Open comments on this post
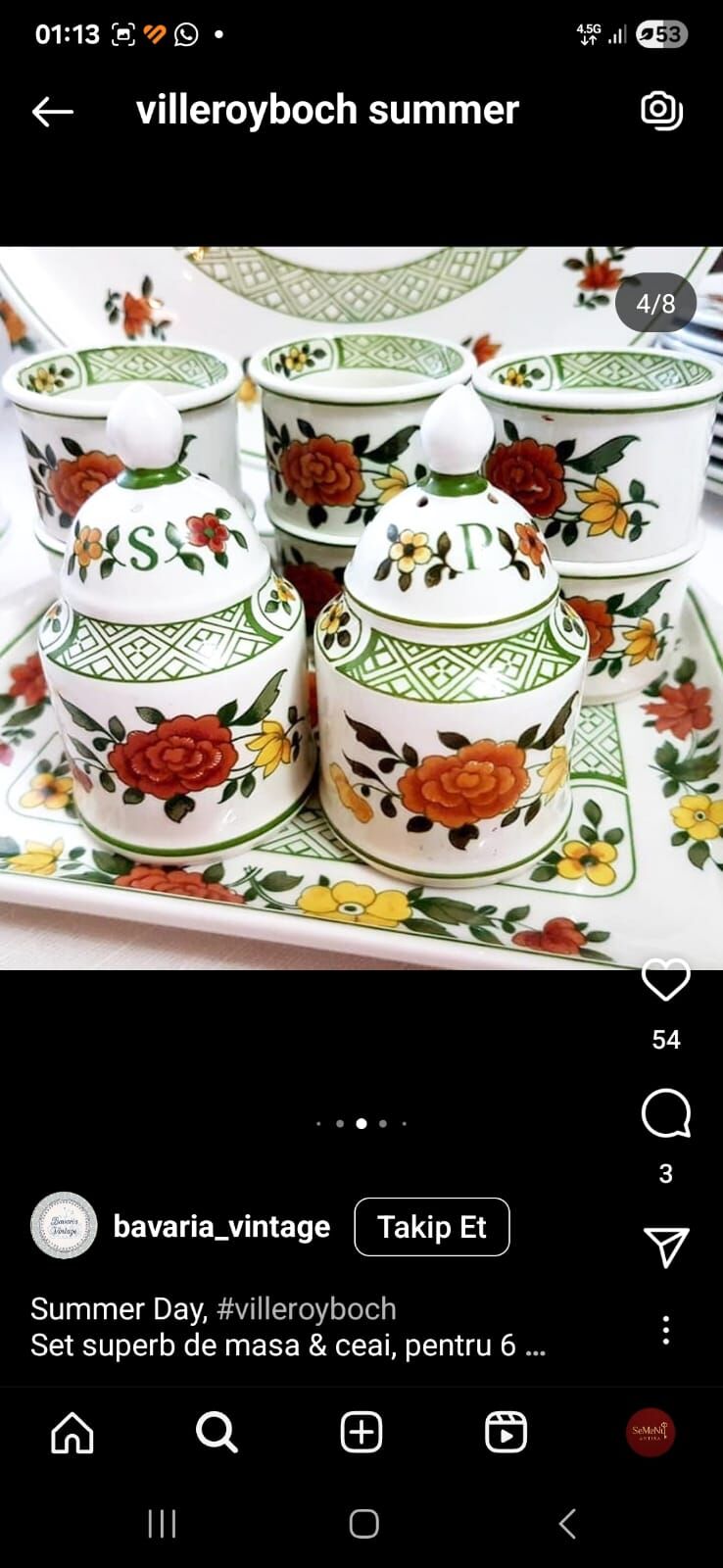The height and width of the screenshot is (1568, 723). [666, 1114]
